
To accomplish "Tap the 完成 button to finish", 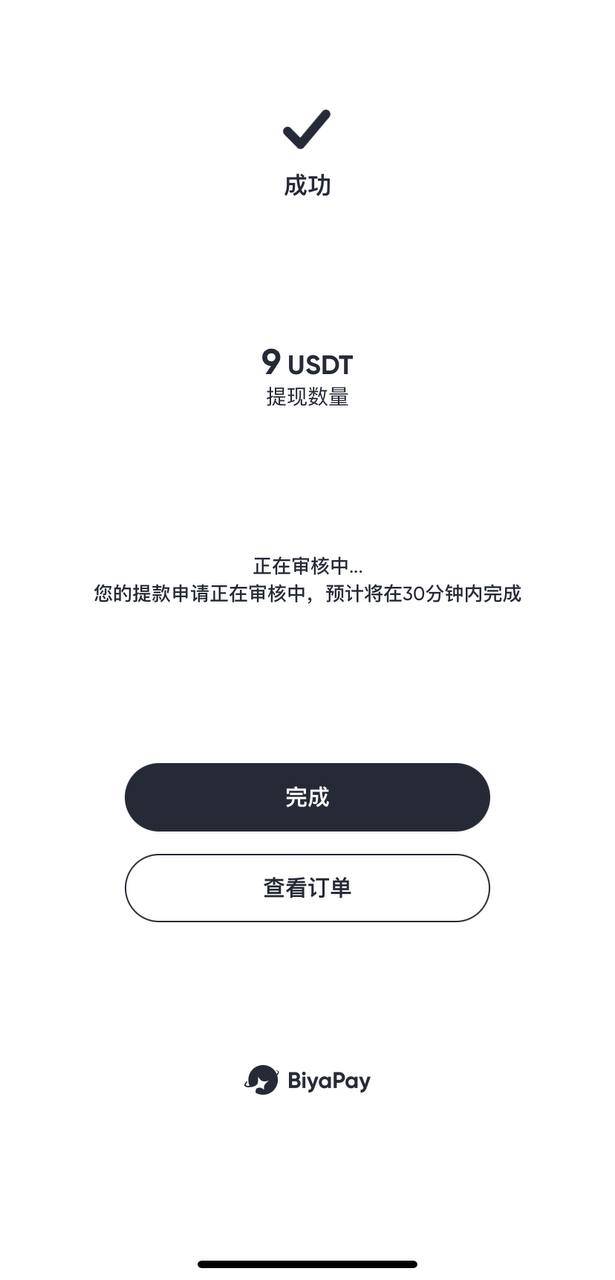I will coord(307,797).
